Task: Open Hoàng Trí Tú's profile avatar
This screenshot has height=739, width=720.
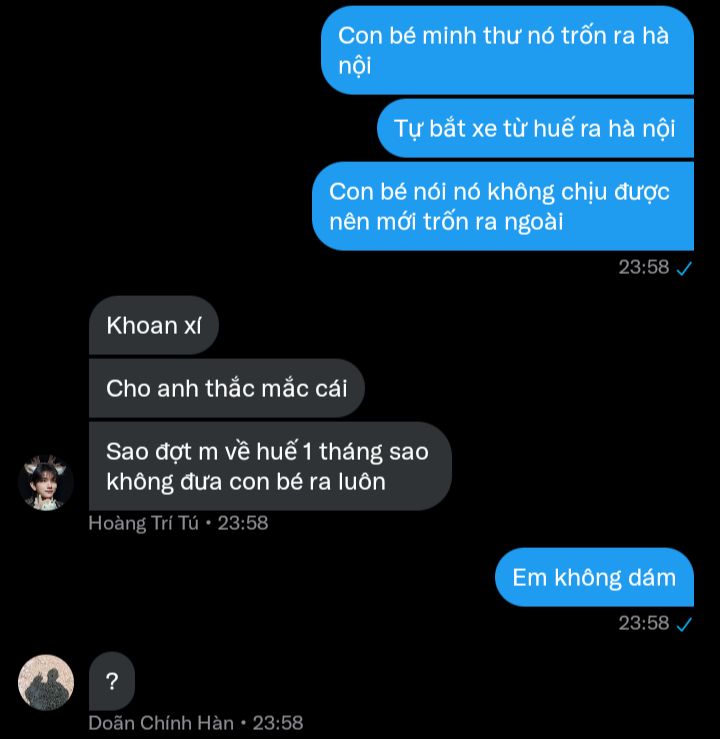Action: tap(46, 483)
